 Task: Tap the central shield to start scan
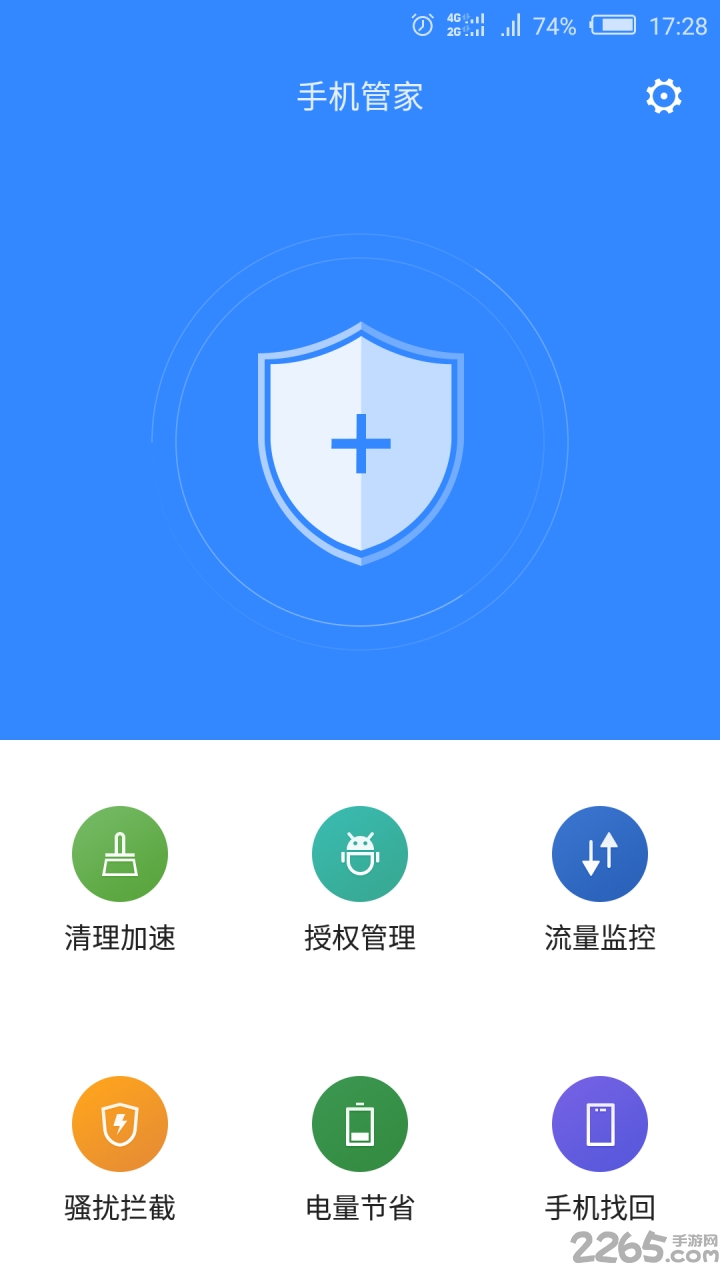click(360, 440)
